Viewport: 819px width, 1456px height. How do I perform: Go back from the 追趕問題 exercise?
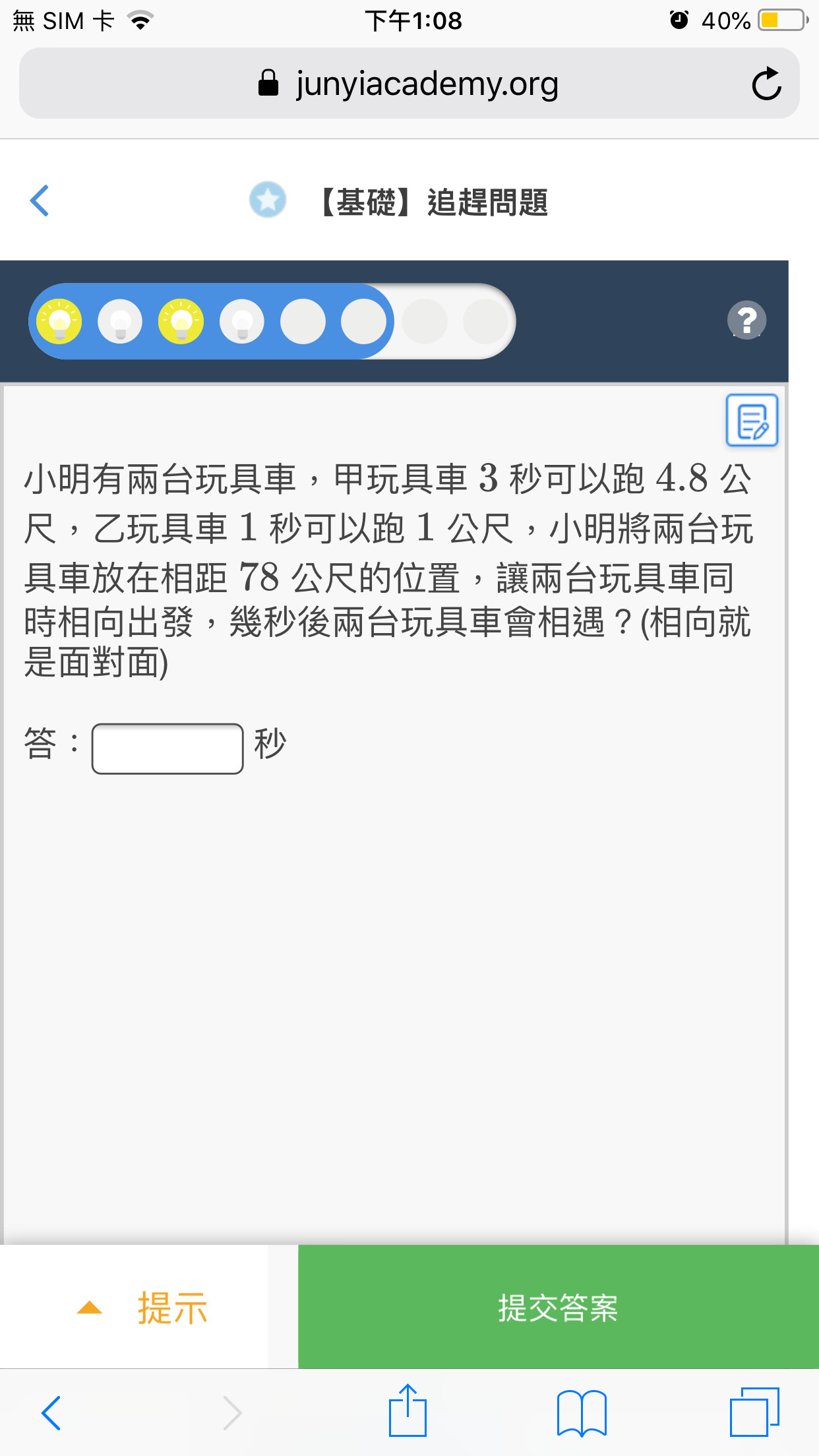(x=40, y=200)
